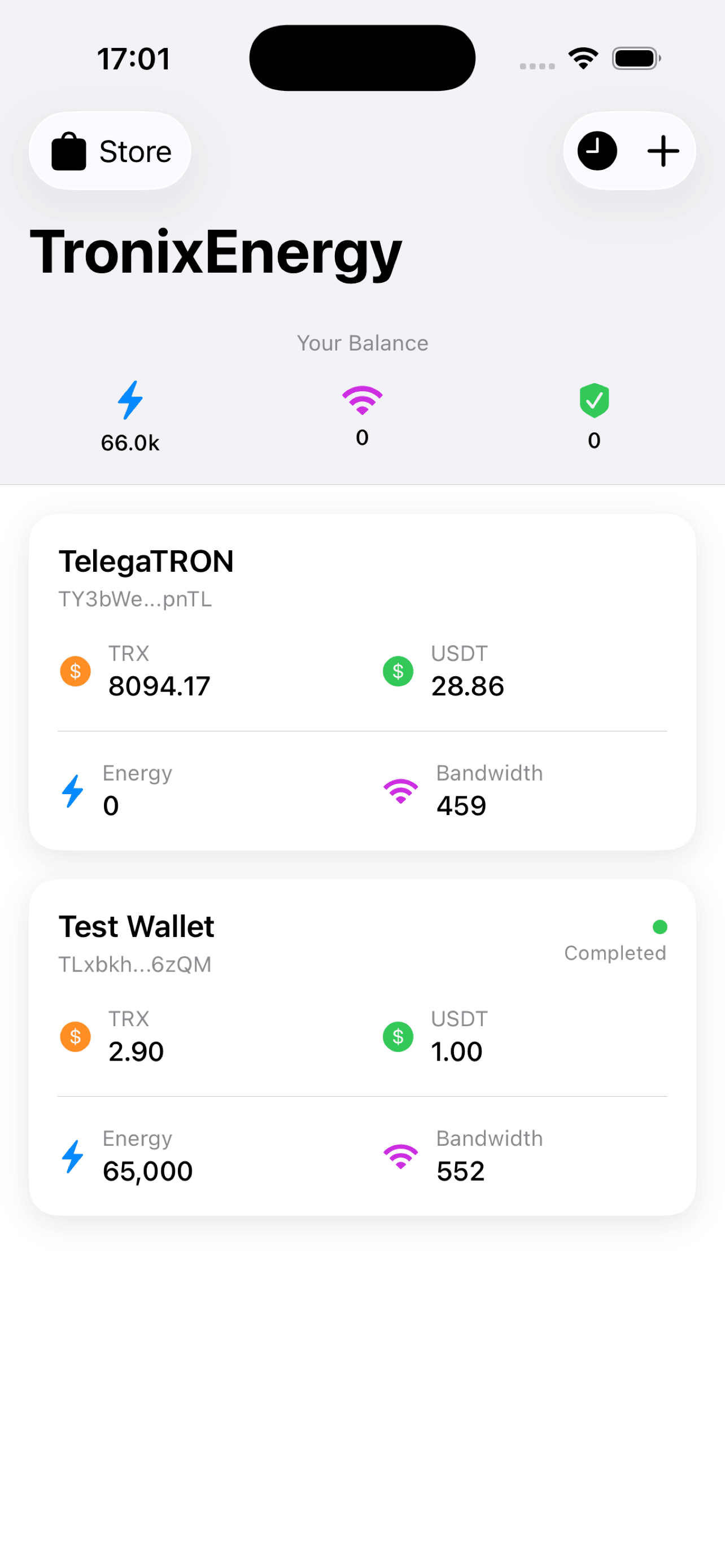Tap the Completed label on Test Wallet
The height and width of the screenshot is (1568, 725).
coord(615,953)
